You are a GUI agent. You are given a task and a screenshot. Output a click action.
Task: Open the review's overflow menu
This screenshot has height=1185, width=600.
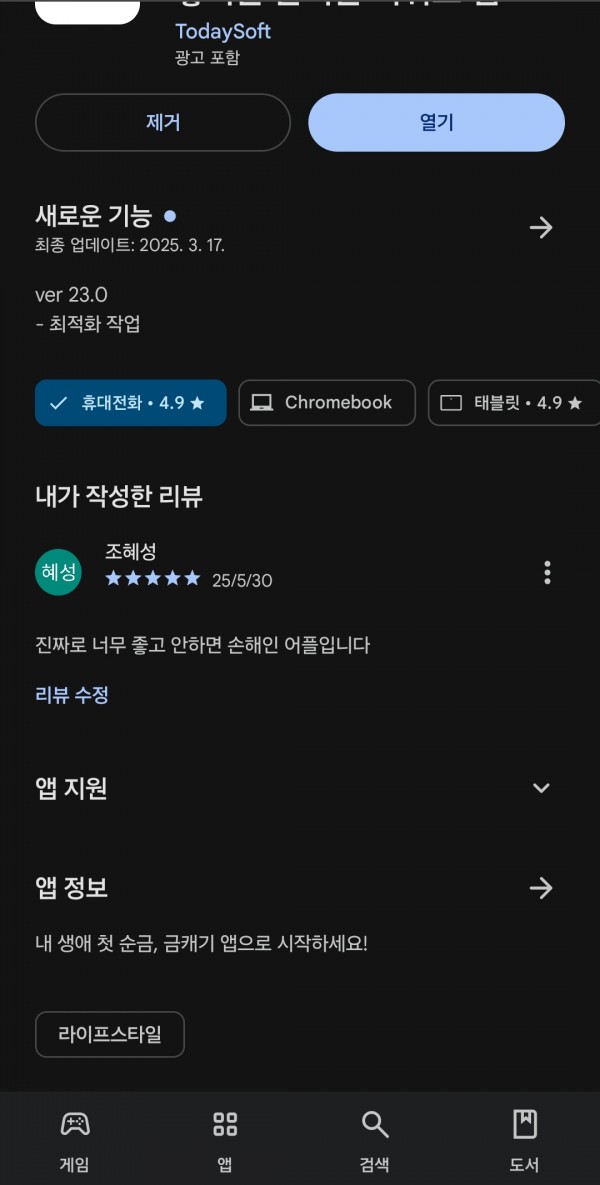(547, 573)
